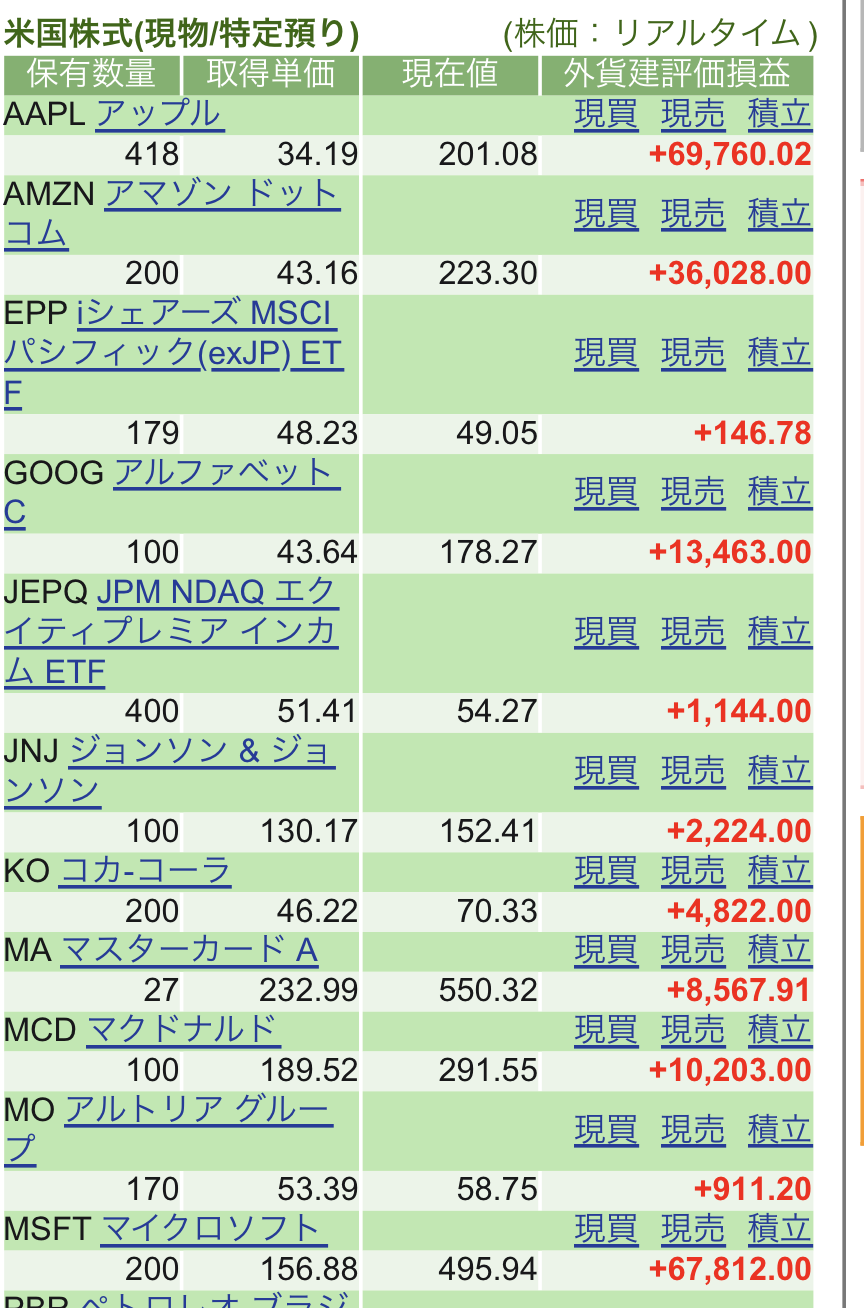The height and width of the screenshot is (1308, 864).
Task: Open the アルトリア グループ link
Action: [x=168, y=1130]
